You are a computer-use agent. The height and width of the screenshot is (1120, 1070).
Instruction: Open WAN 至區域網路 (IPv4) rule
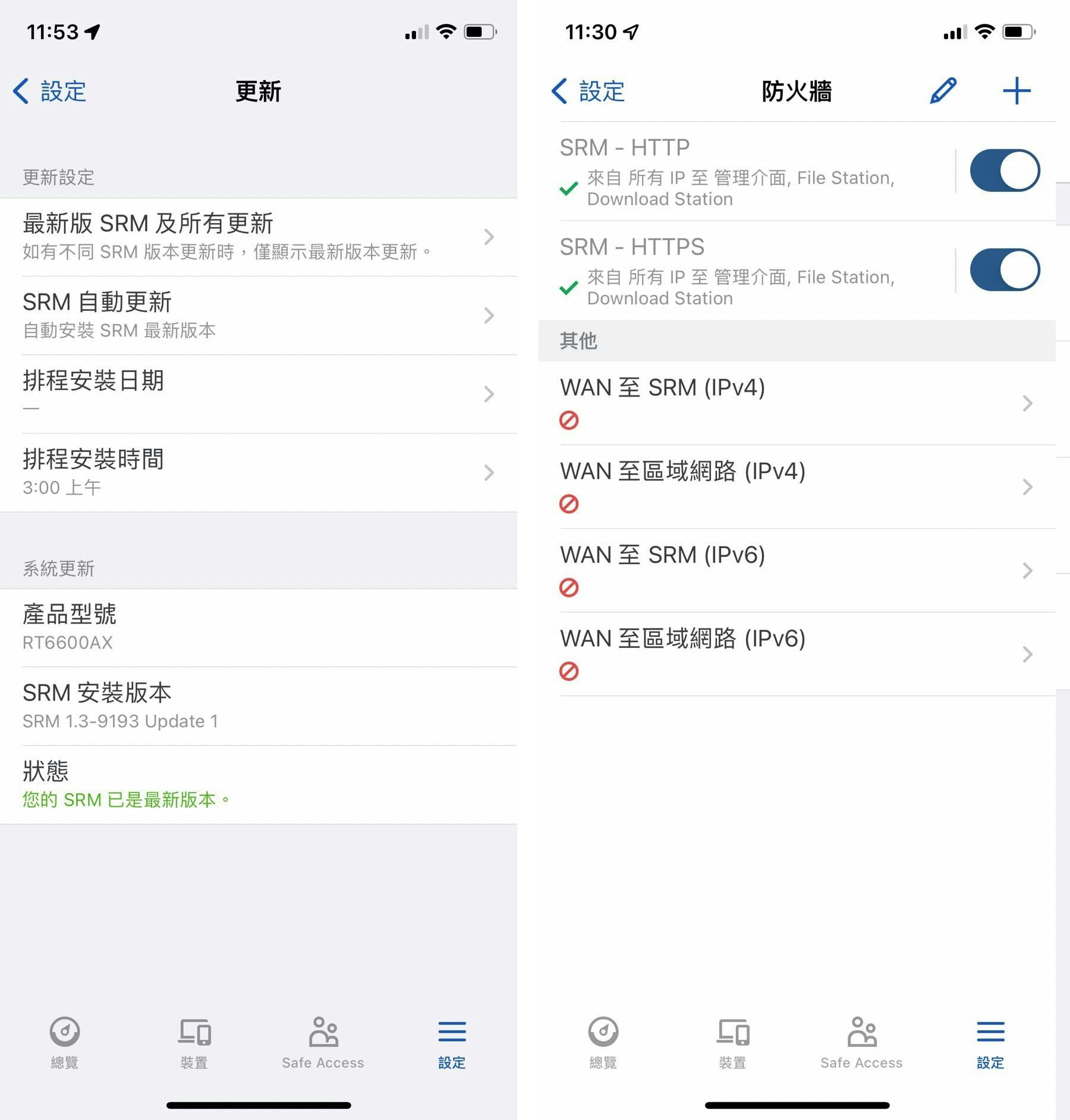tap(797, 487)
